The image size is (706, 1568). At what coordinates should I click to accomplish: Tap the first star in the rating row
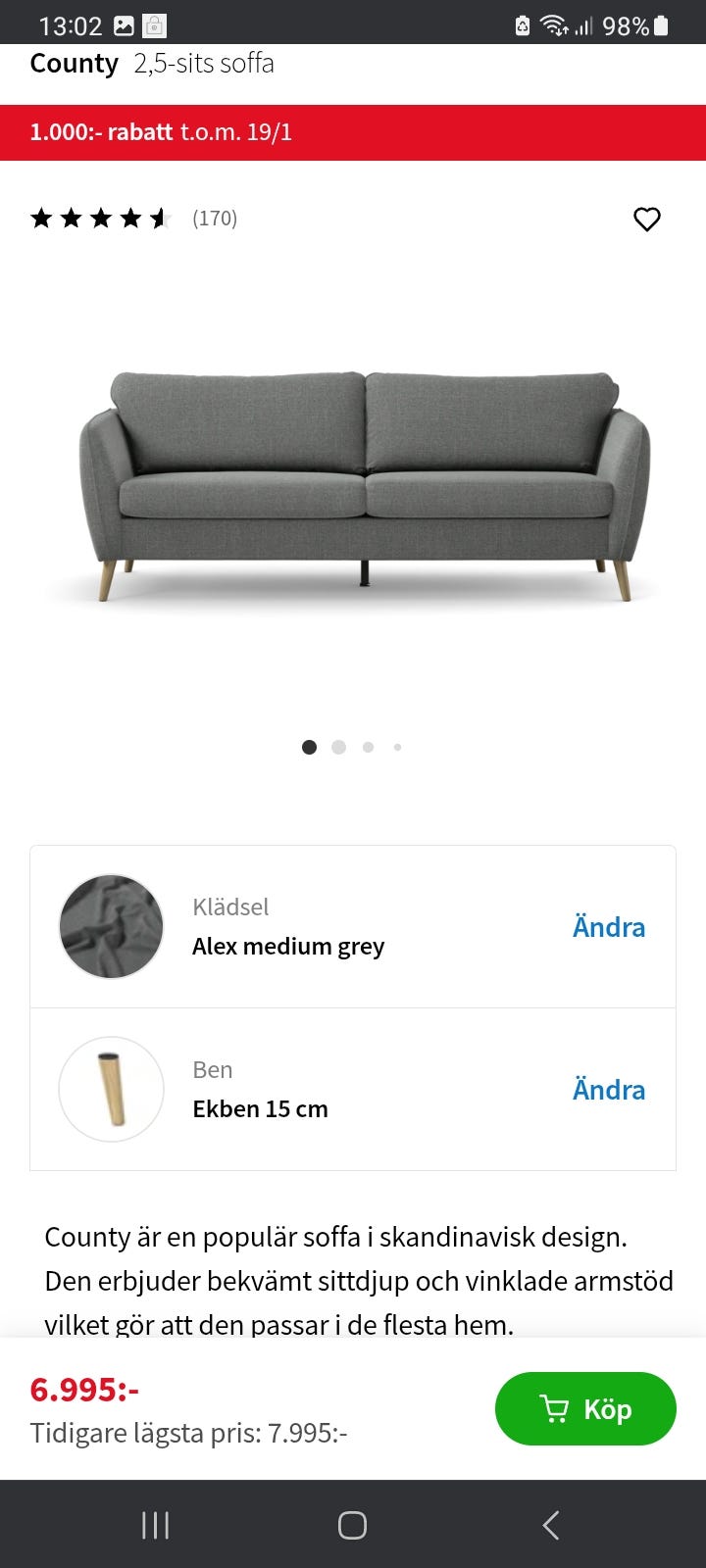(42, 218)
